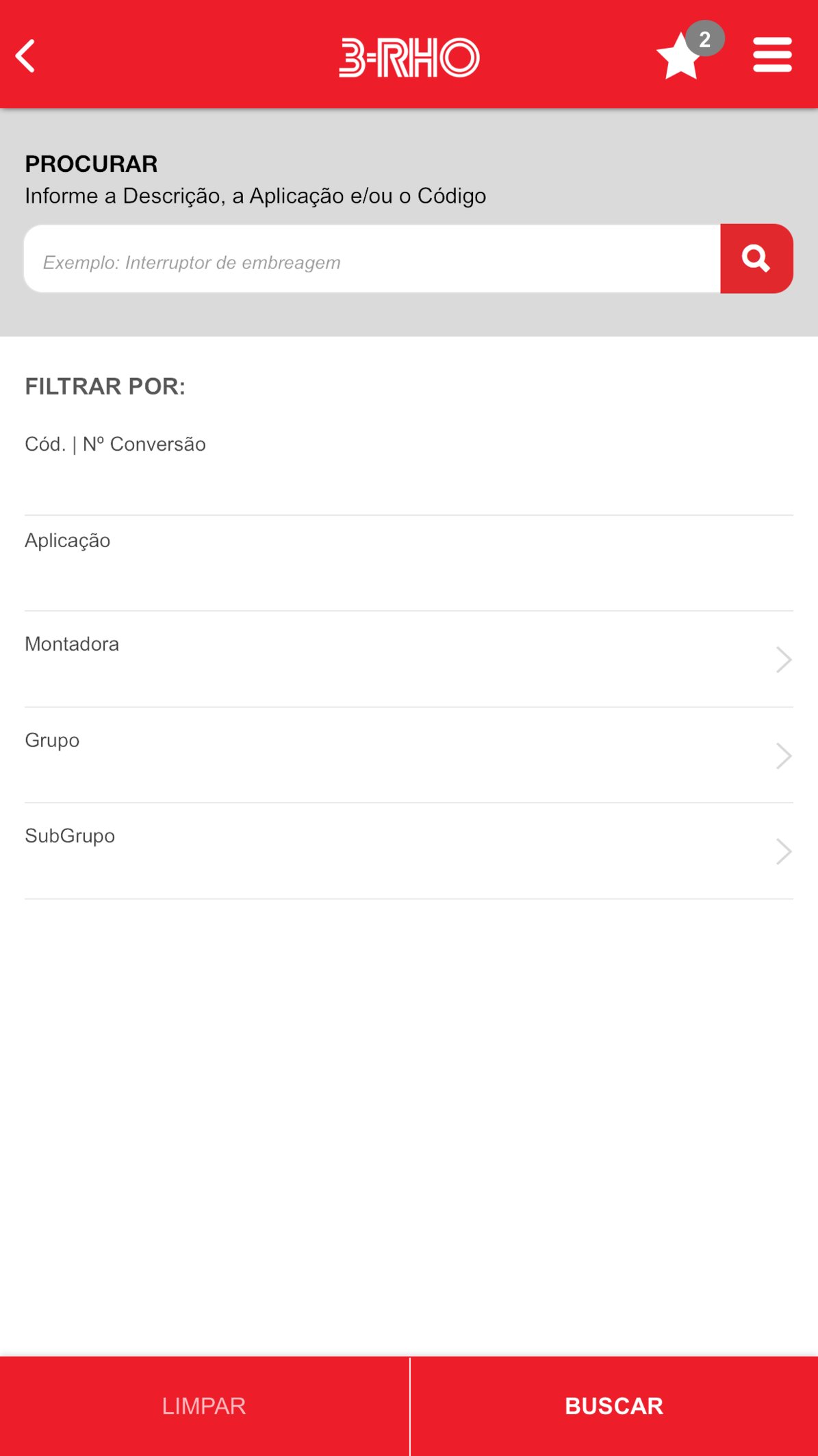Tap the red magnifier search button
The image size is (818, 1456).
click(x=756, y=259)
